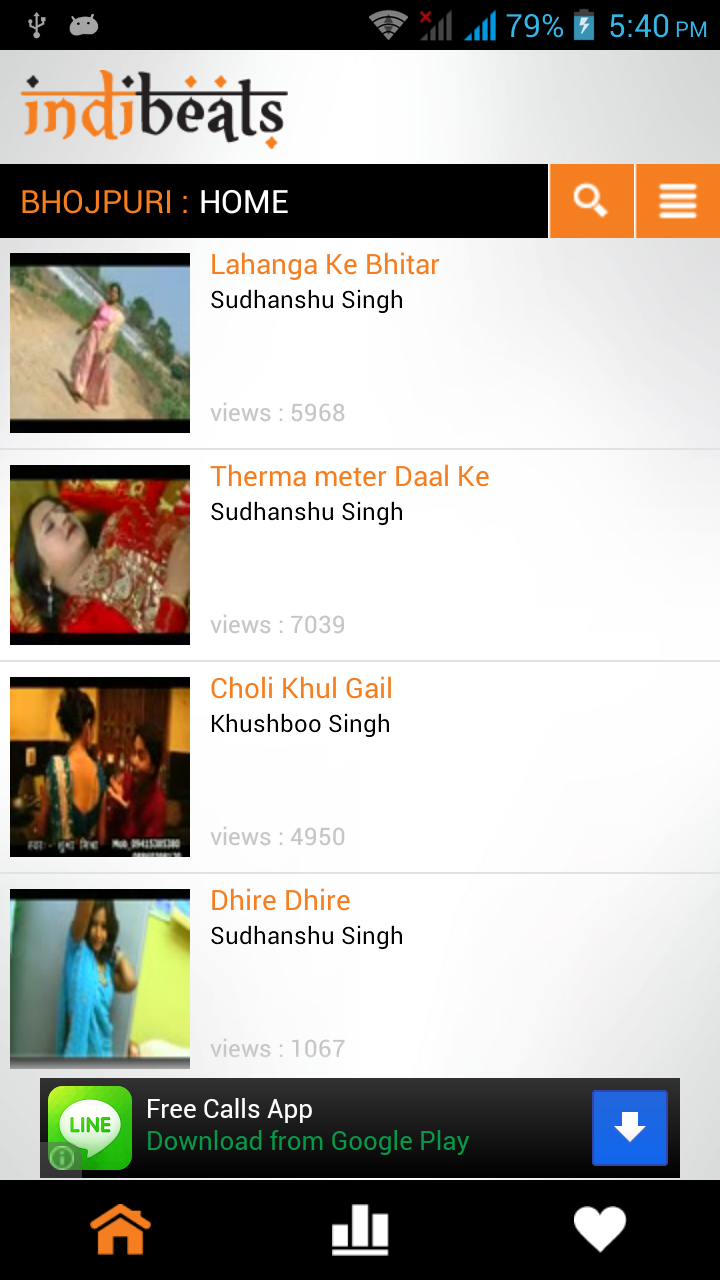This screenshot has width=720, height=1280.
Task: Open the search magnifier icon
Action: click(591, 201)
